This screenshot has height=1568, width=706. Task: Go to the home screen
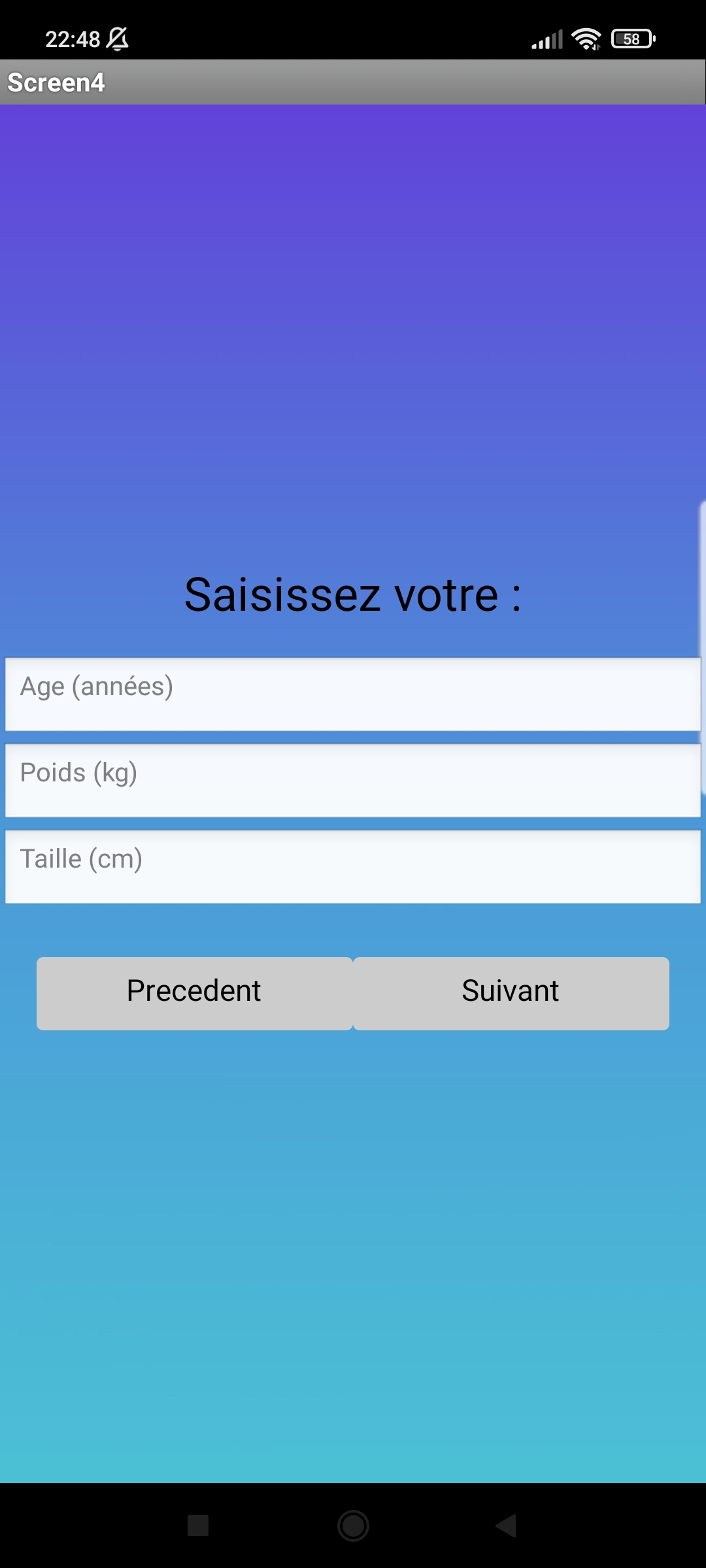[x=353, y=1526]
